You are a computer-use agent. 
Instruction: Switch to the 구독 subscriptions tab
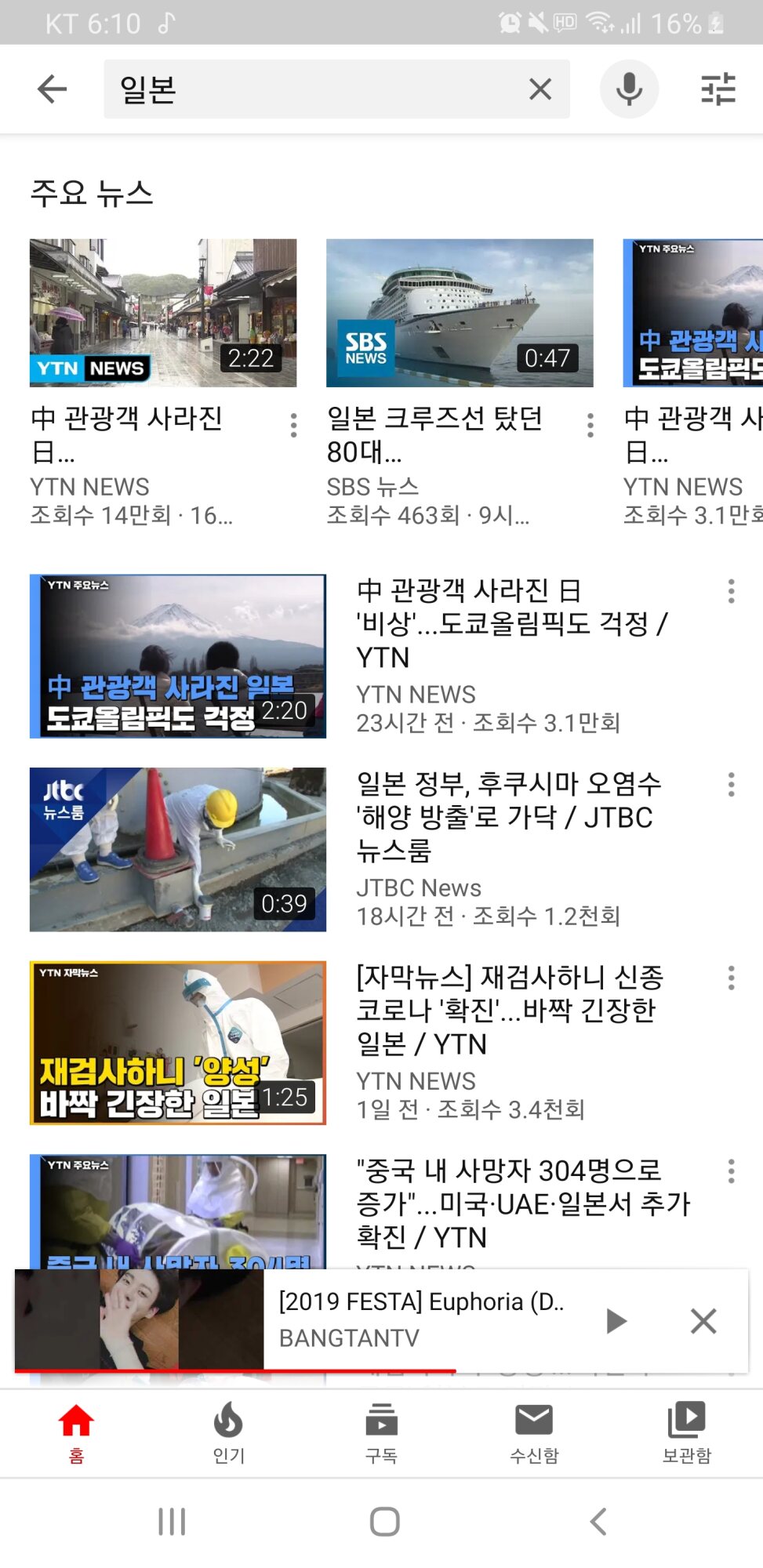381,1433
